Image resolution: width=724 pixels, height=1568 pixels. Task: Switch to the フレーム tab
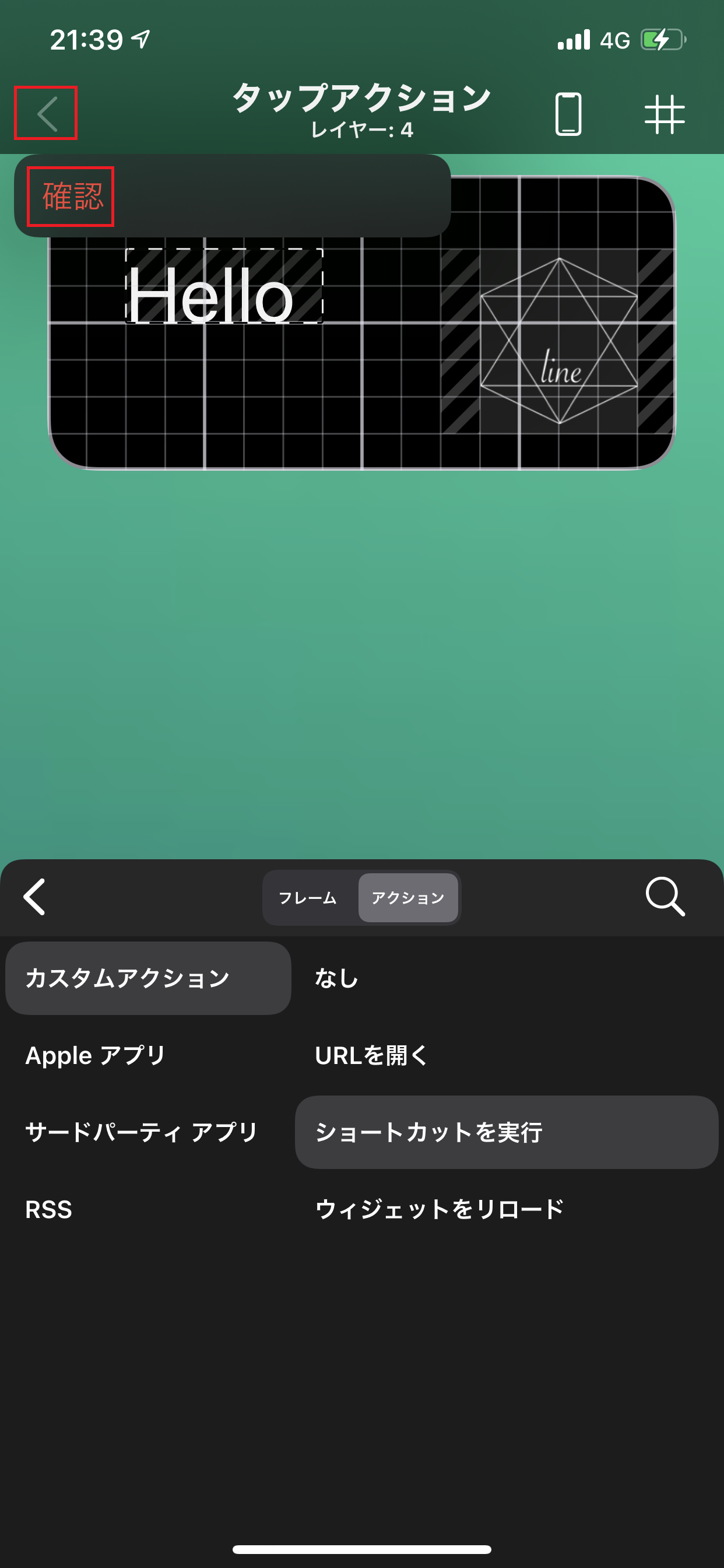[308, 898]
